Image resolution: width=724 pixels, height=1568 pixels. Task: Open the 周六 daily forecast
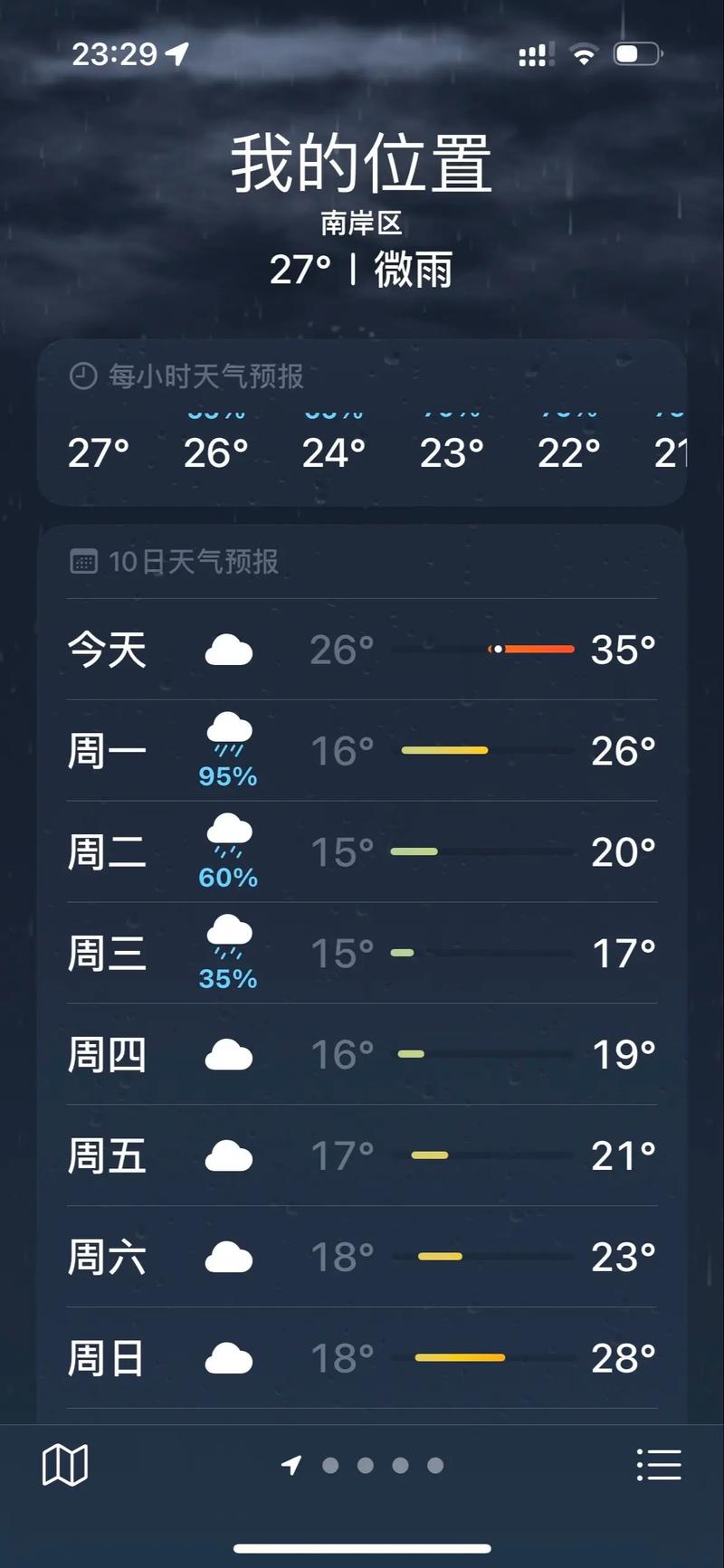click(362, 1258)
